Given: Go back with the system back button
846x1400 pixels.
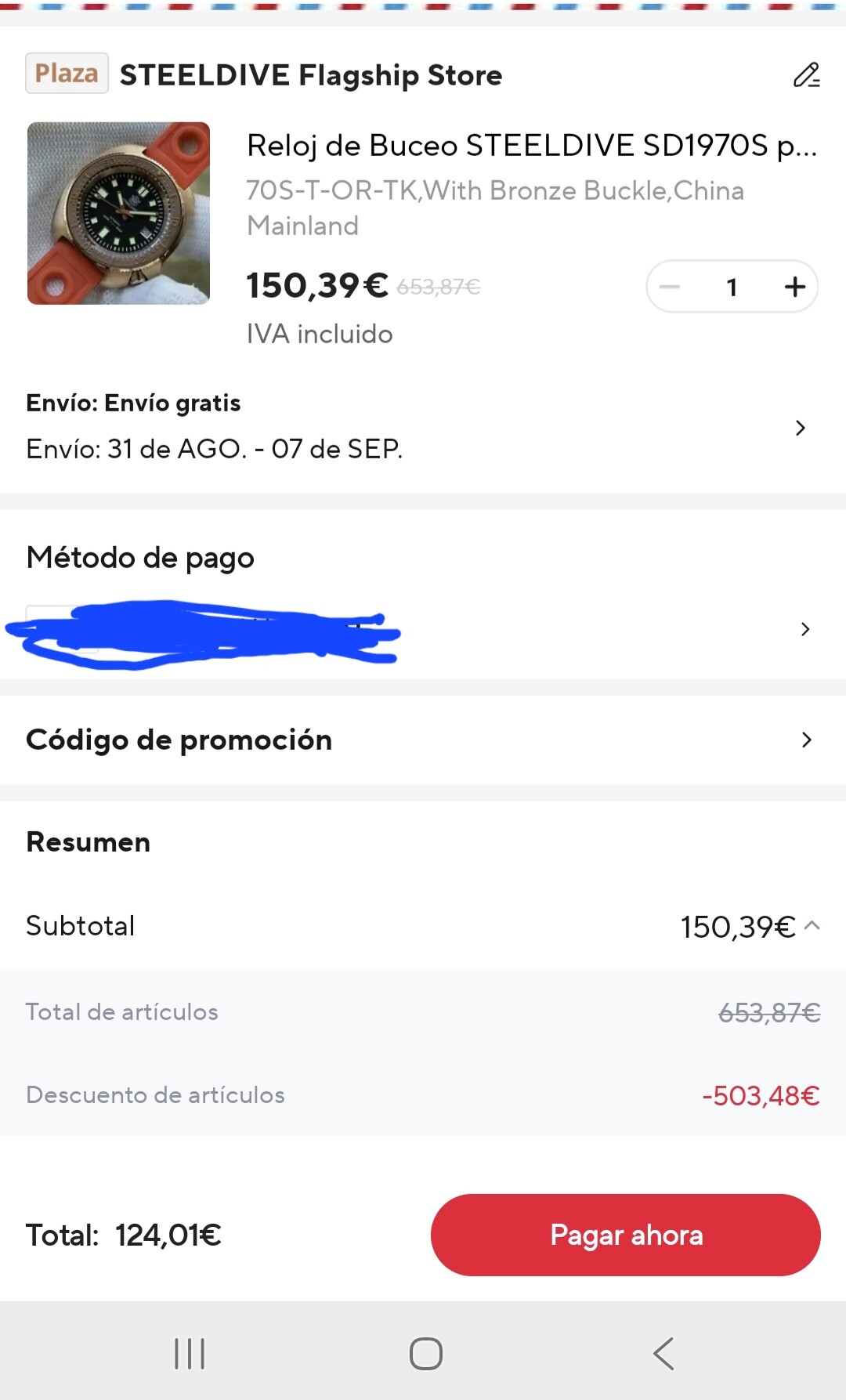Looking at the screenshot, I should tap(663, 1353).
